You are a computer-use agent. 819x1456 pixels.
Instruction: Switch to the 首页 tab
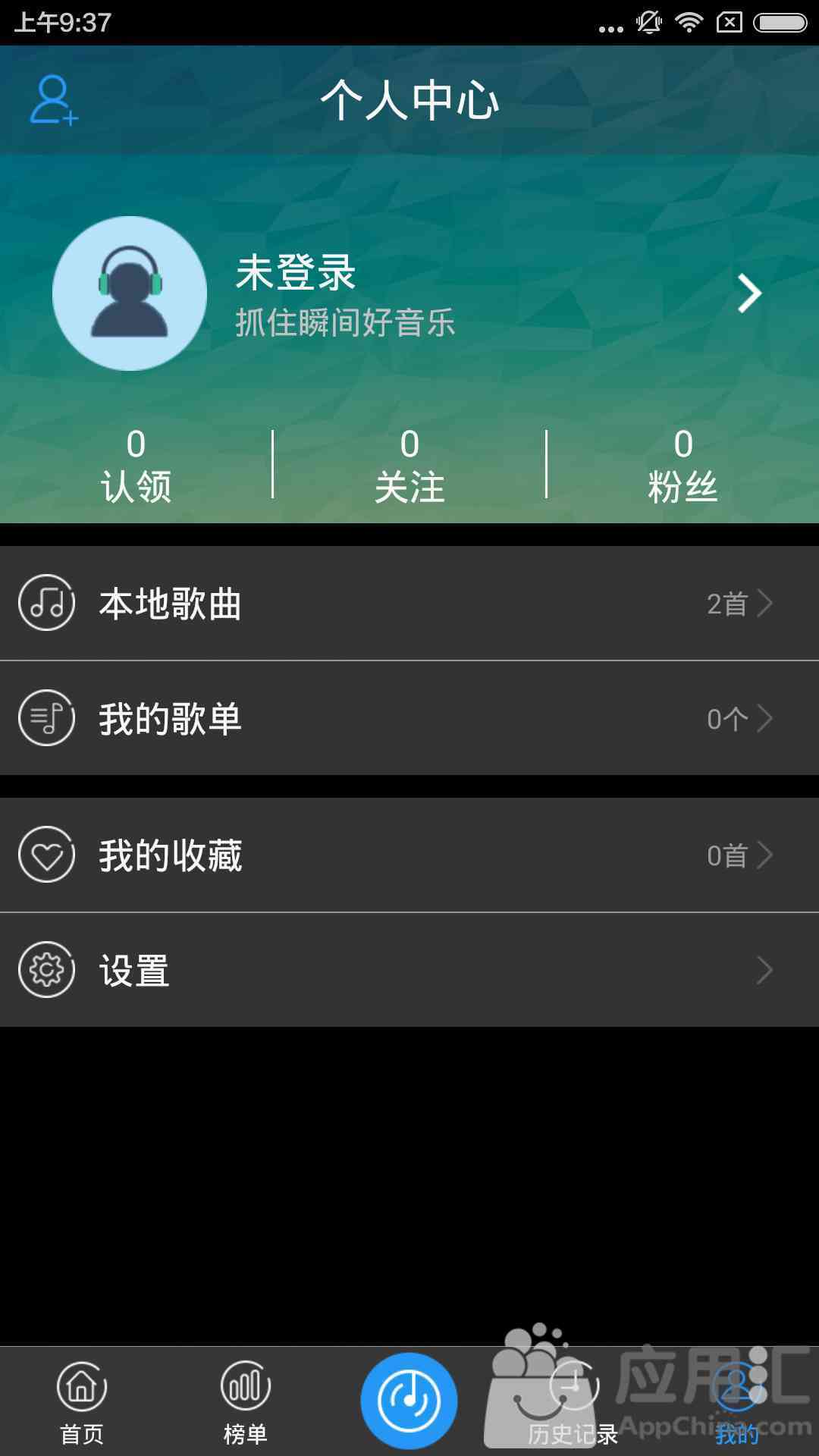82,1401
